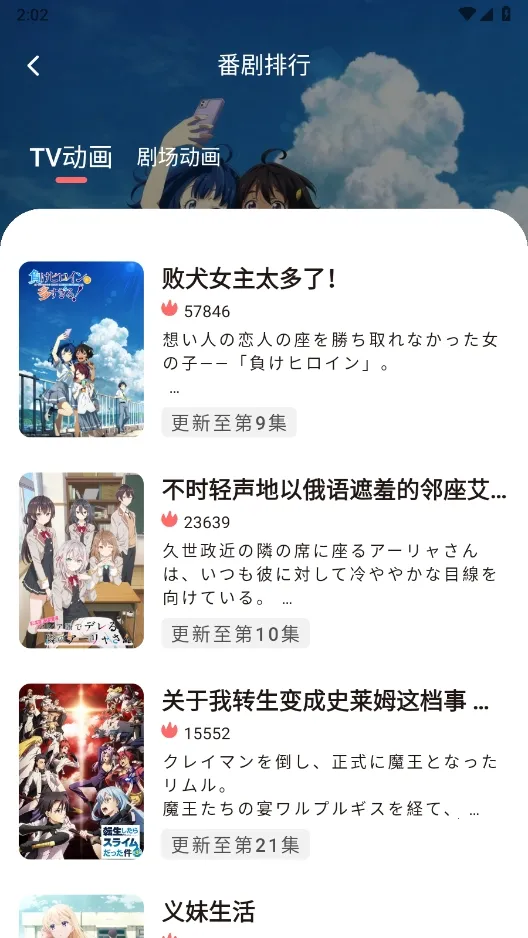Image resolution: width=528 pixels, height=938 pixels.
Task: Go back using the top-left arrow
Action: pyautogui.click(x=33, y=65)
